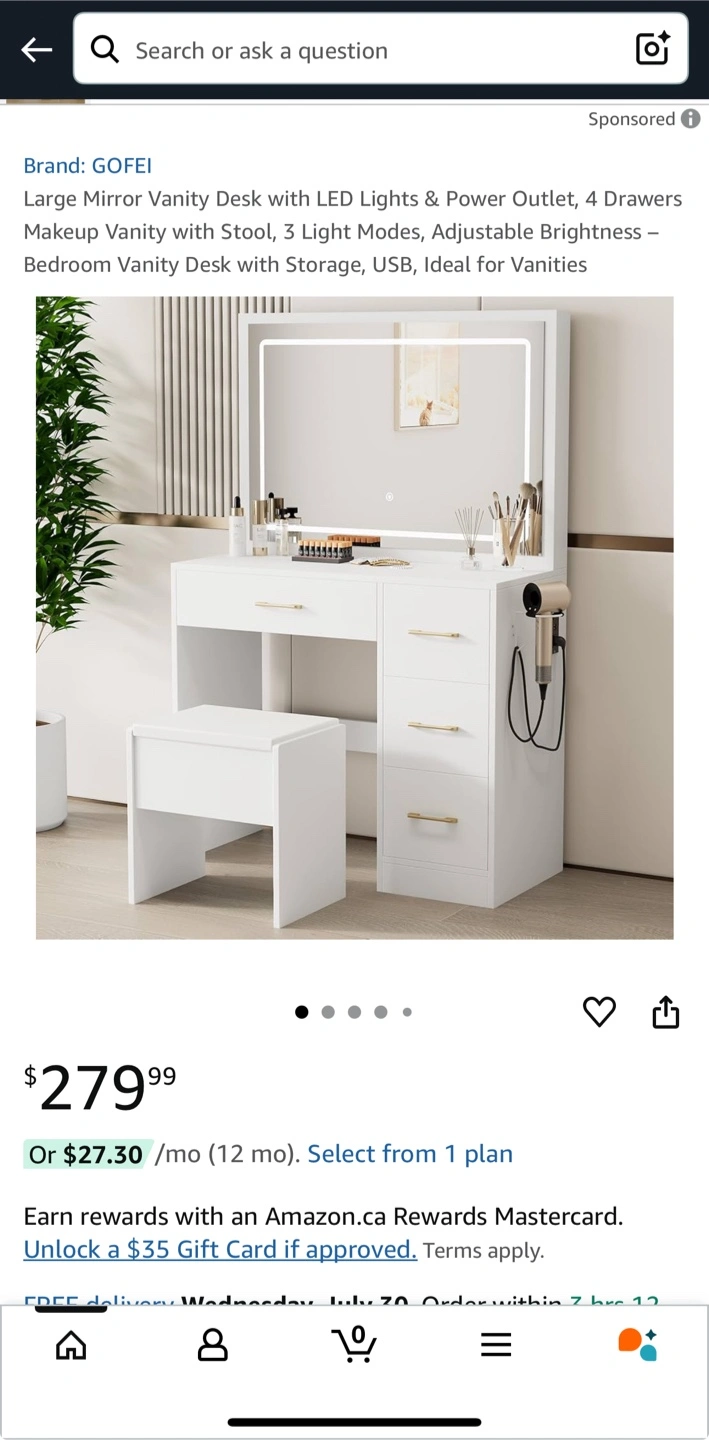Open the search or ask field
709x1440 pixels.
tap(380, 49)
